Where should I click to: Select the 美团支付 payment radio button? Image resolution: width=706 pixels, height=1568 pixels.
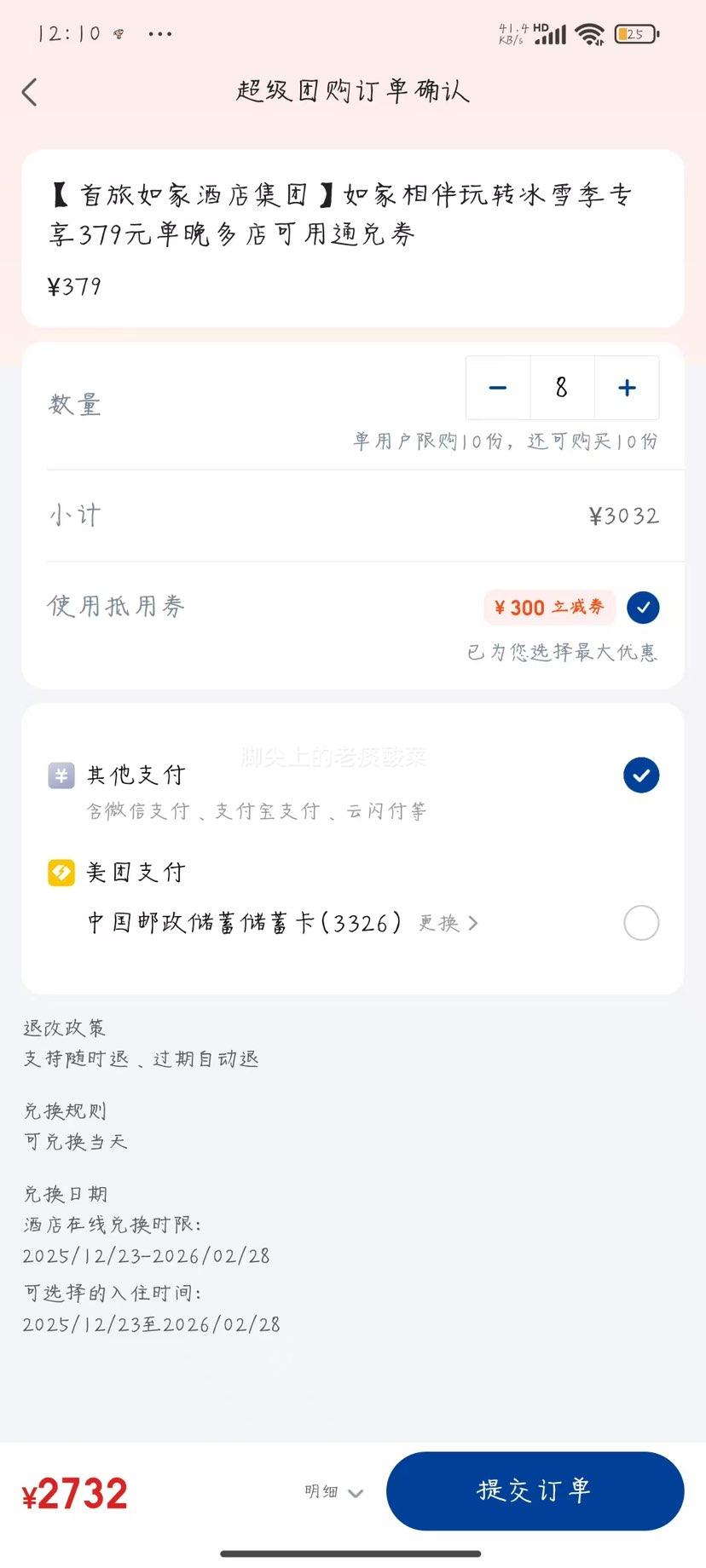pyautogui.click(x=641, y=923)
